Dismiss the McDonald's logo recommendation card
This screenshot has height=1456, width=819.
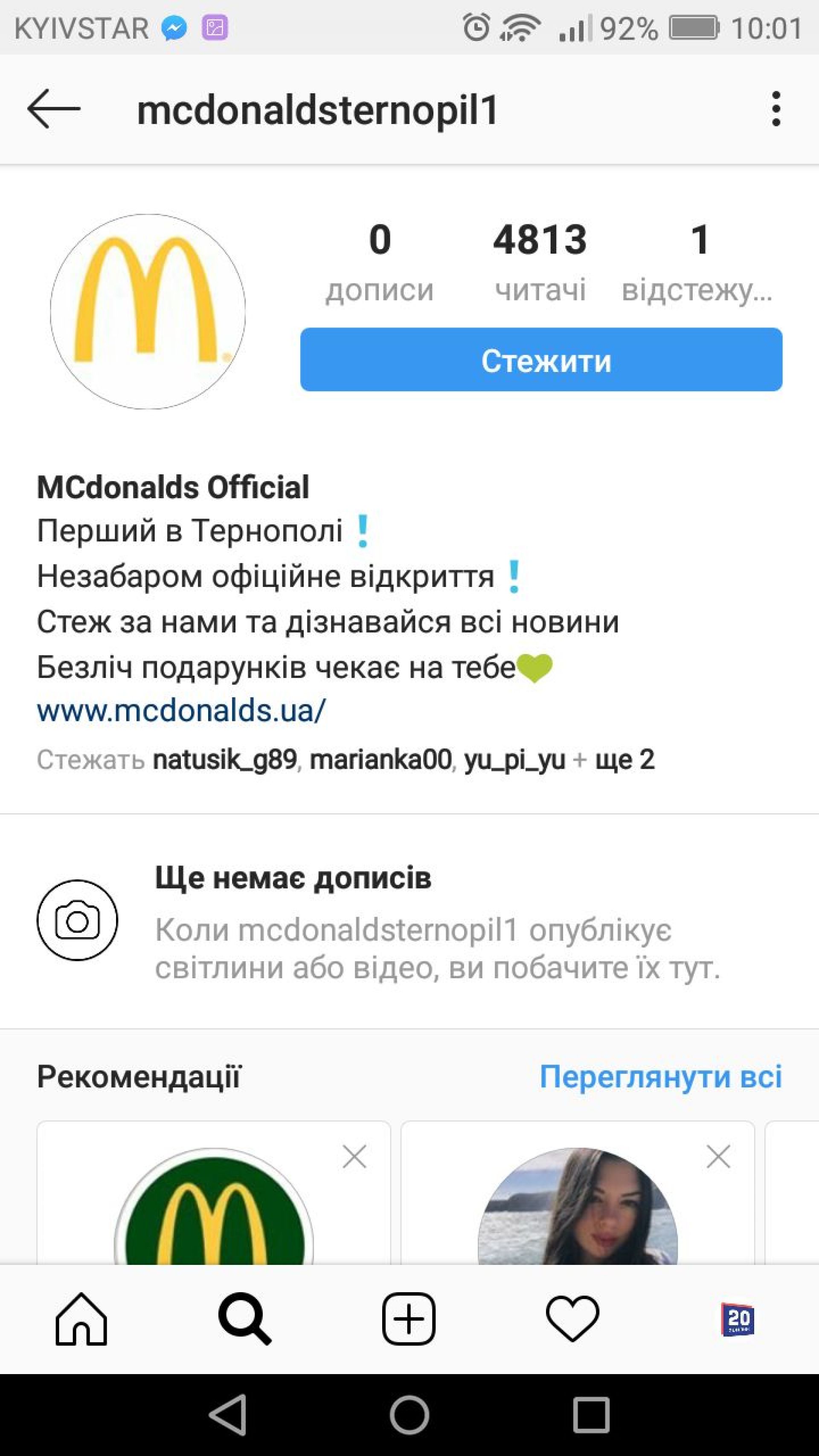click(x=354, y=1157)
